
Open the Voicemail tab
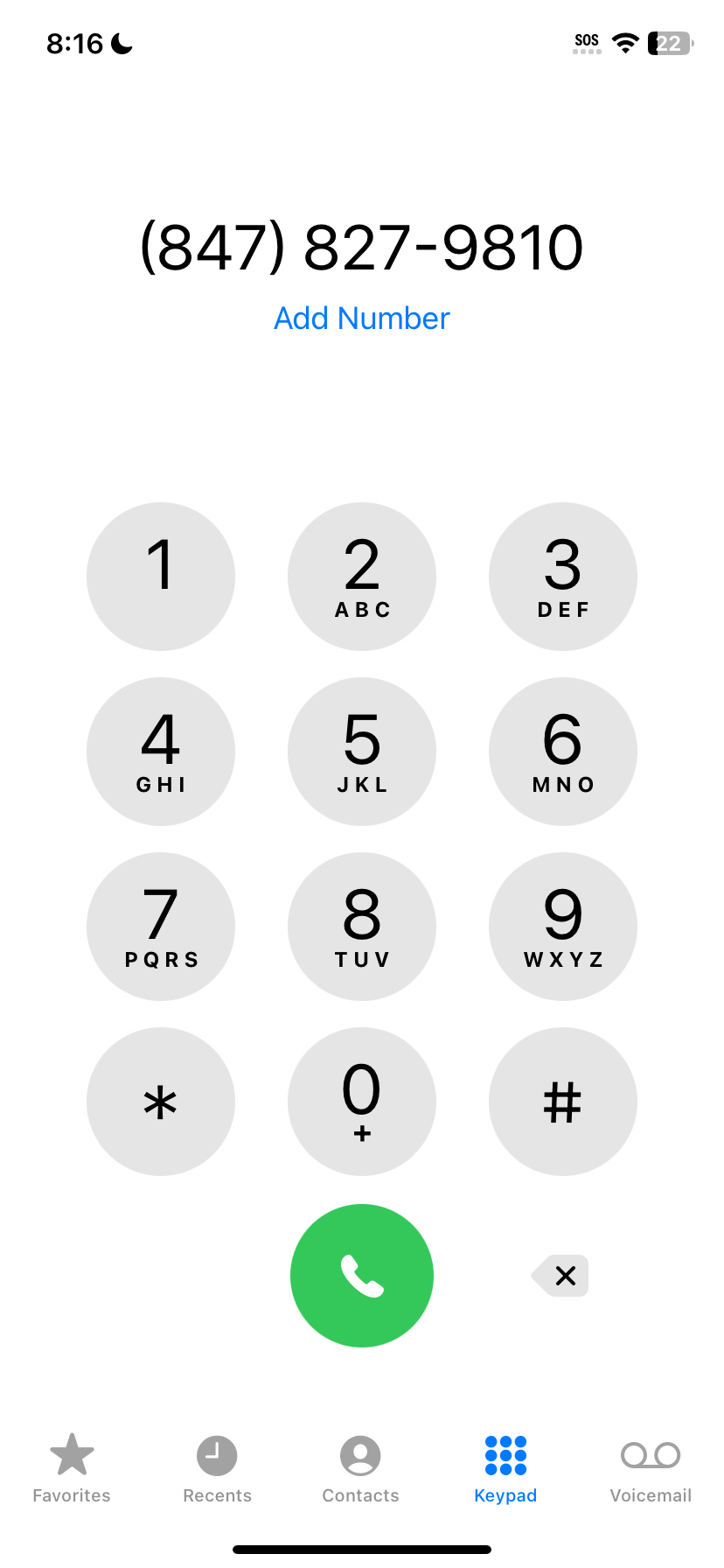pos(651,1468)
